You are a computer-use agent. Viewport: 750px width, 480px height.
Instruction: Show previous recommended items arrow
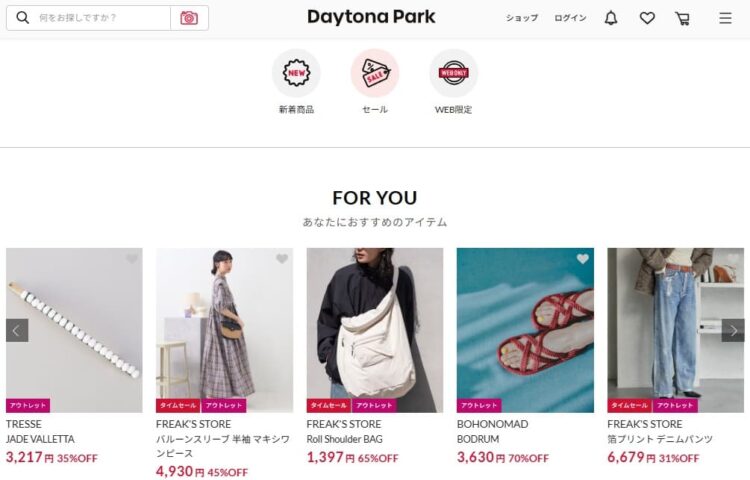17,330
